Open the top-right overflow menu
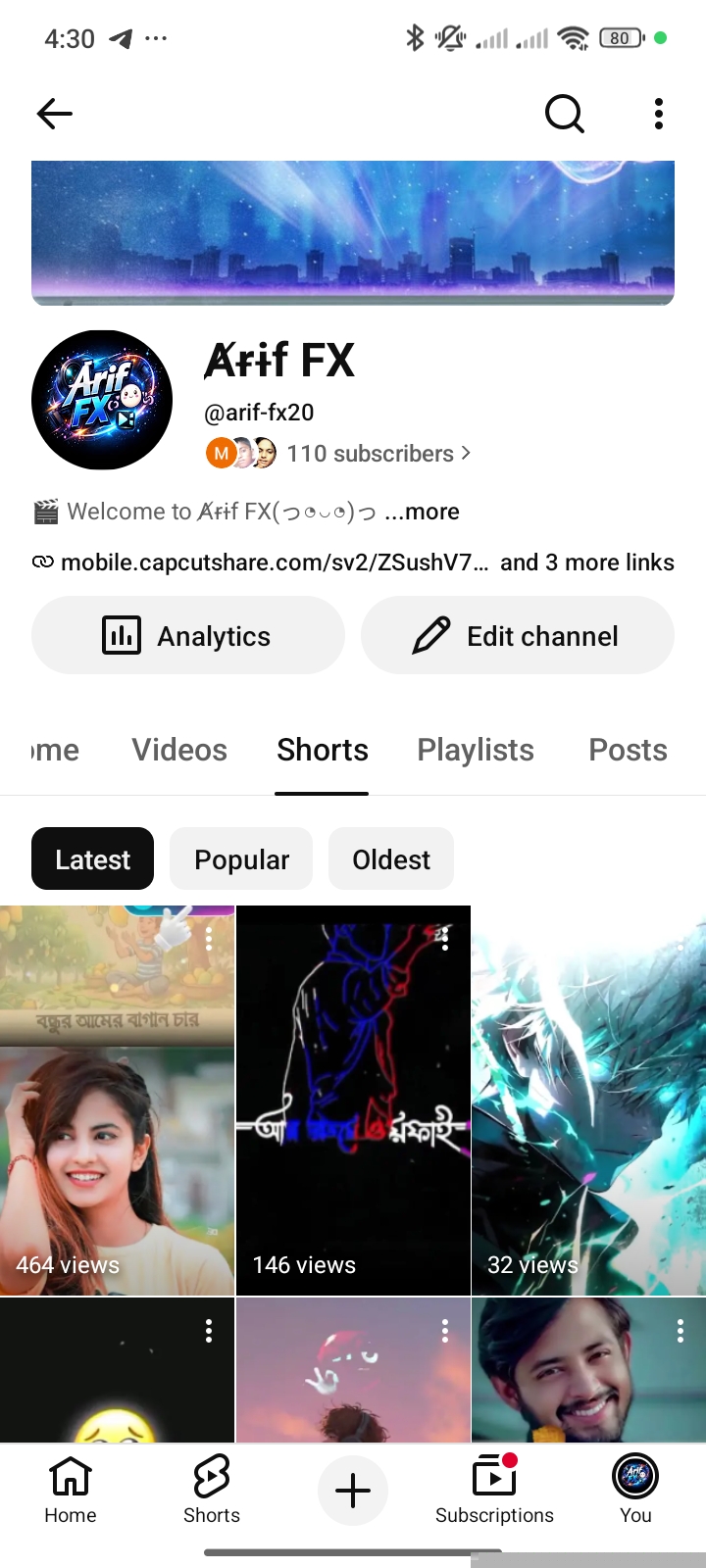The width and height of the screenshot is (706, 1568). 659,115
